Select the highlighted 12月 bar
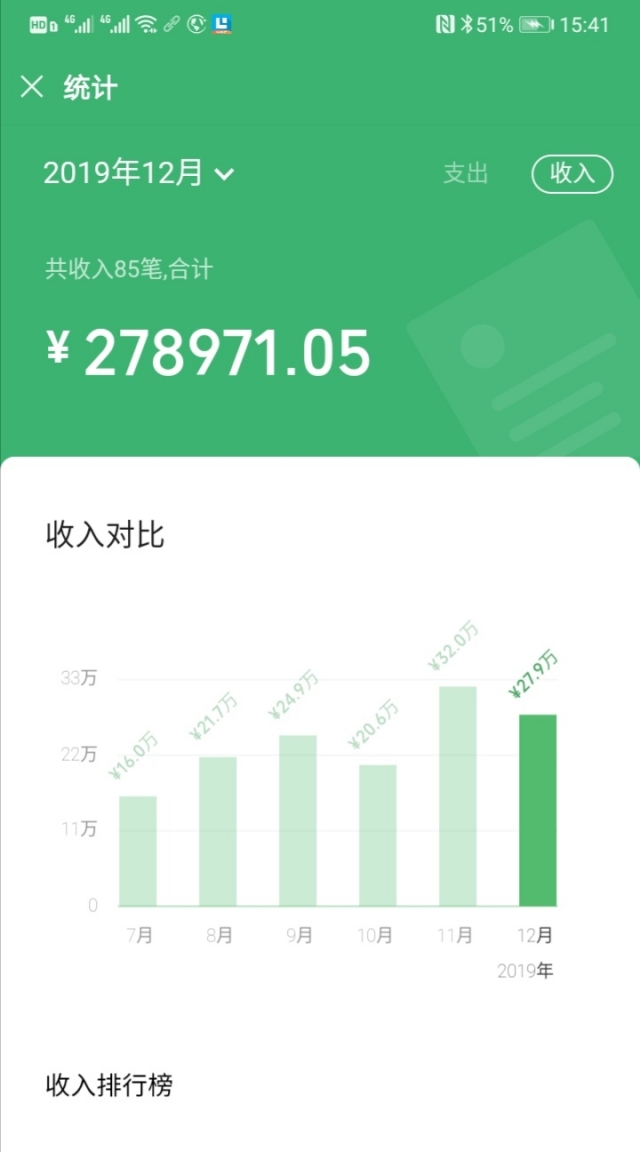 pyautogui.click(x=537, y=810)
